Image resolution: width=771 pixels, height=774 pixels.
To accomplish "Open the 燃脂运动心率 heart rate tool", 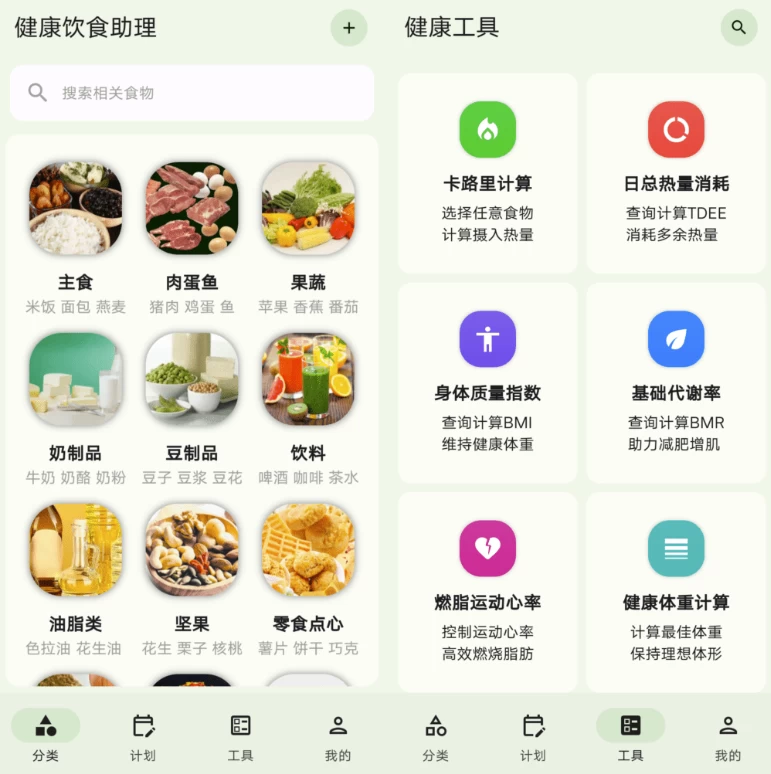I will click(488, 592).
